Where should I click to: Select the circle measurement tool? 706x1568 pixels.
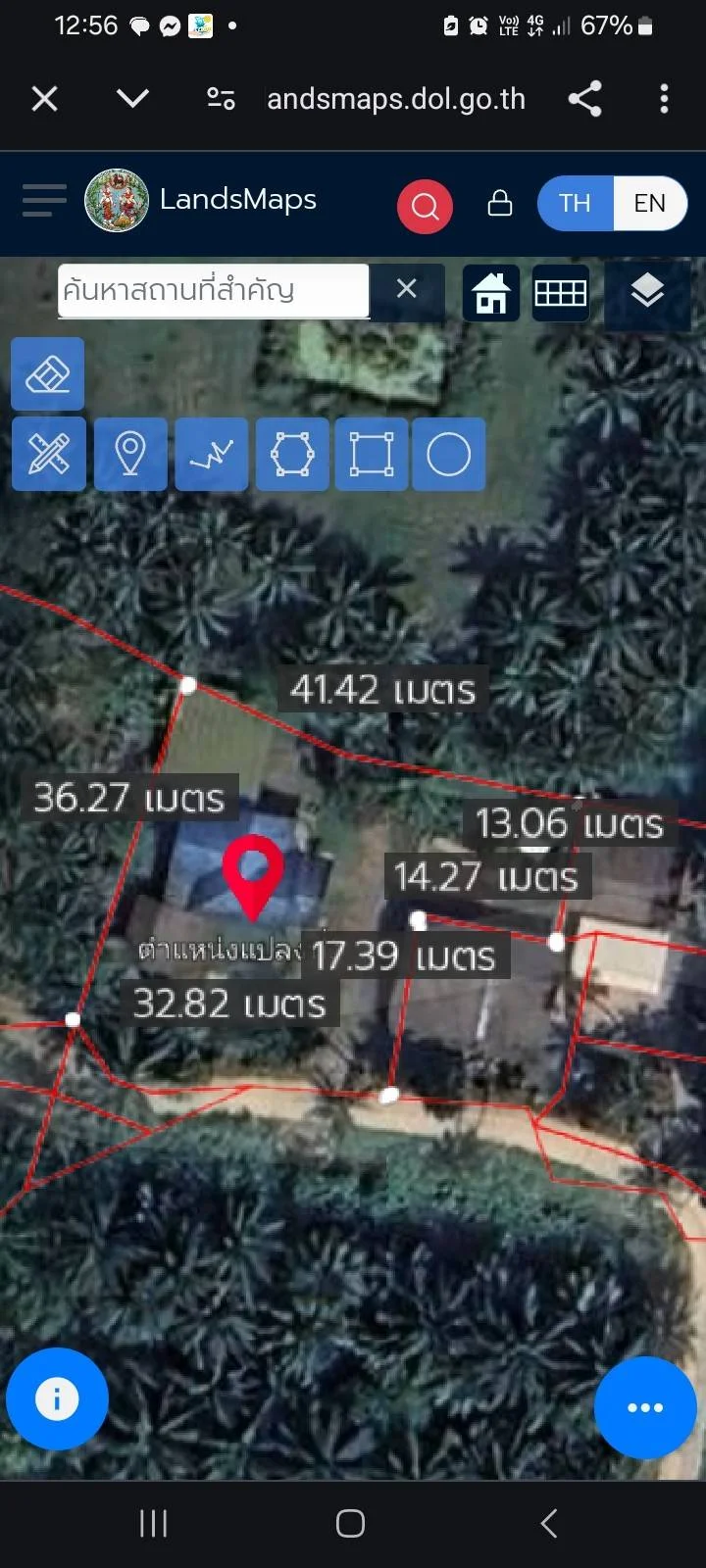coord(448,454)
